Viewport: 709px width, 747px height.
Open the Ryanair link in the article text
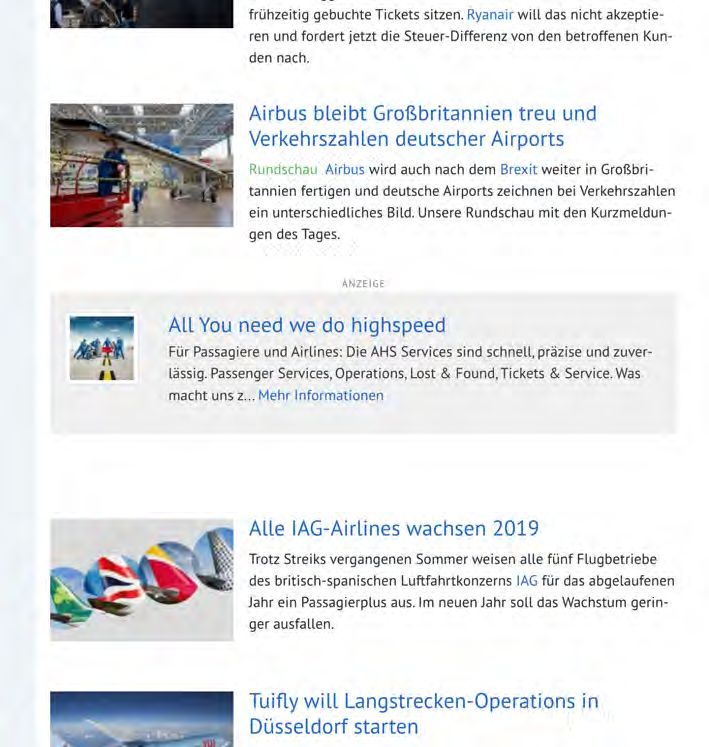tap(489, 16)
